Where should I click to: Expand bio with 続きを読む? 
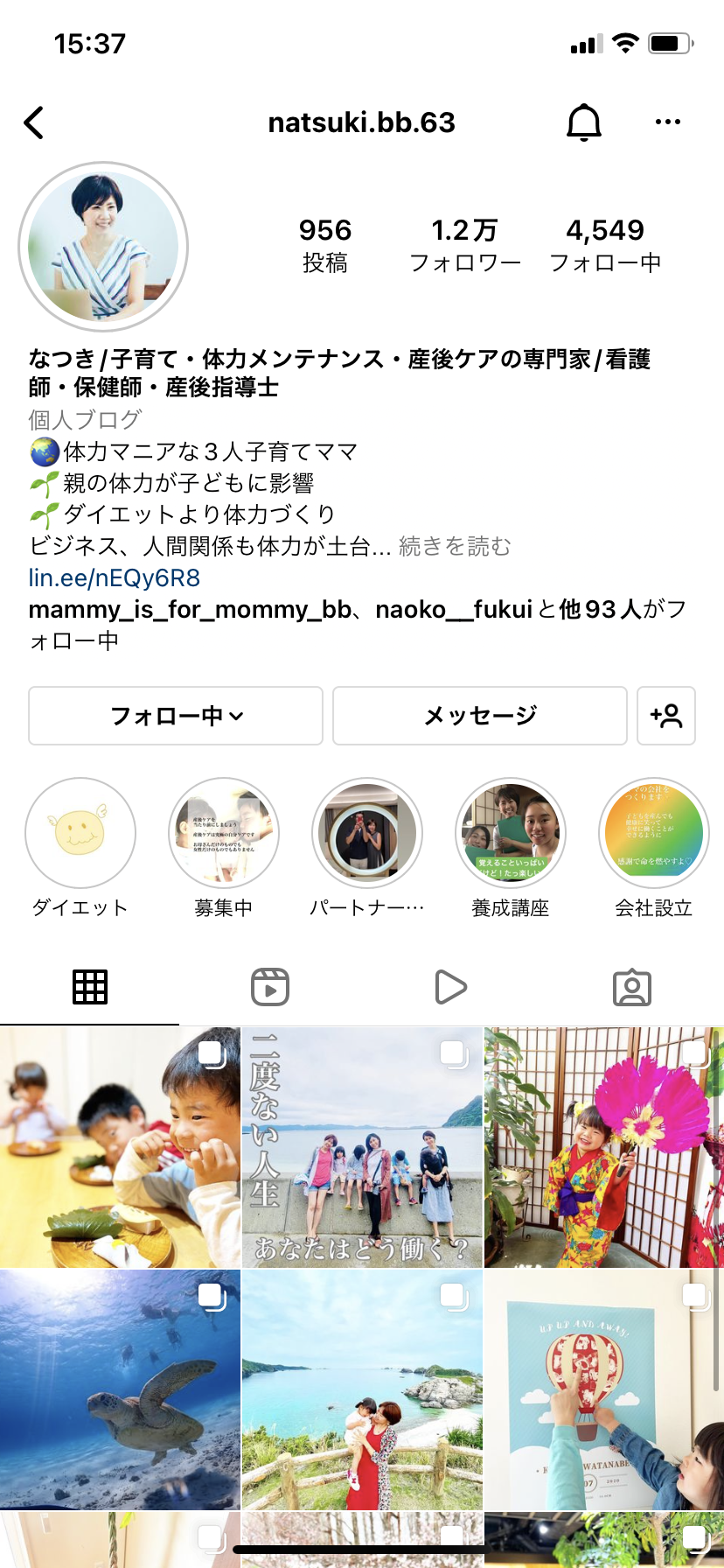455,547
